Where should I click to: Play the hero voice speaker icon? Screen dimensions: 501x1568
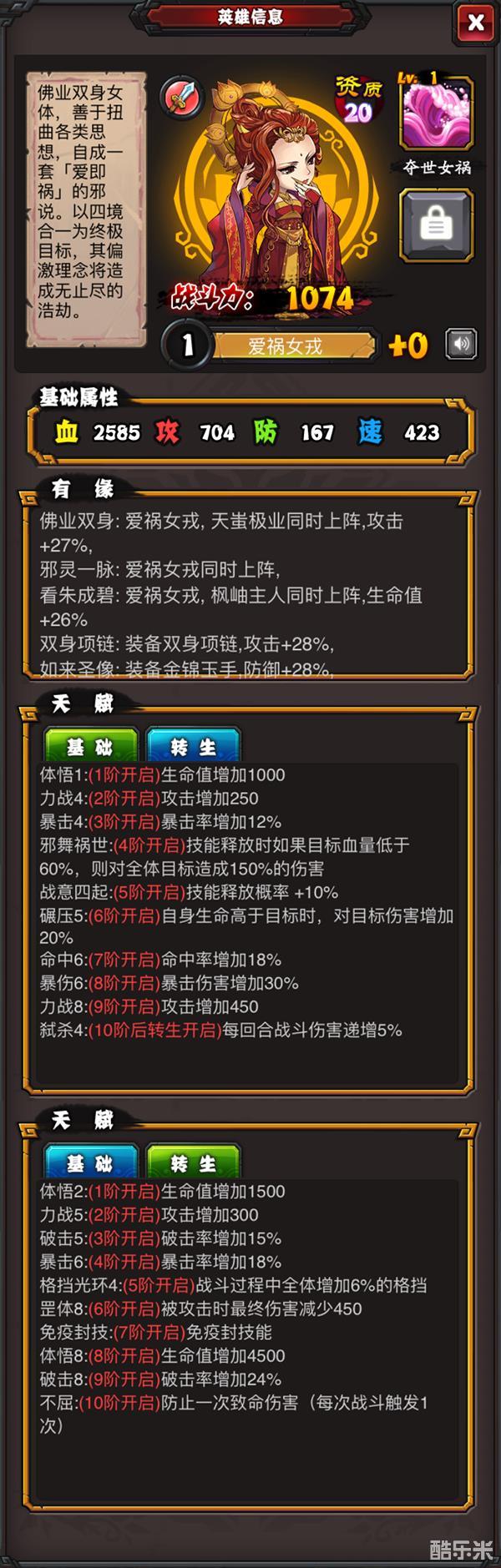(x=461, y=344)
